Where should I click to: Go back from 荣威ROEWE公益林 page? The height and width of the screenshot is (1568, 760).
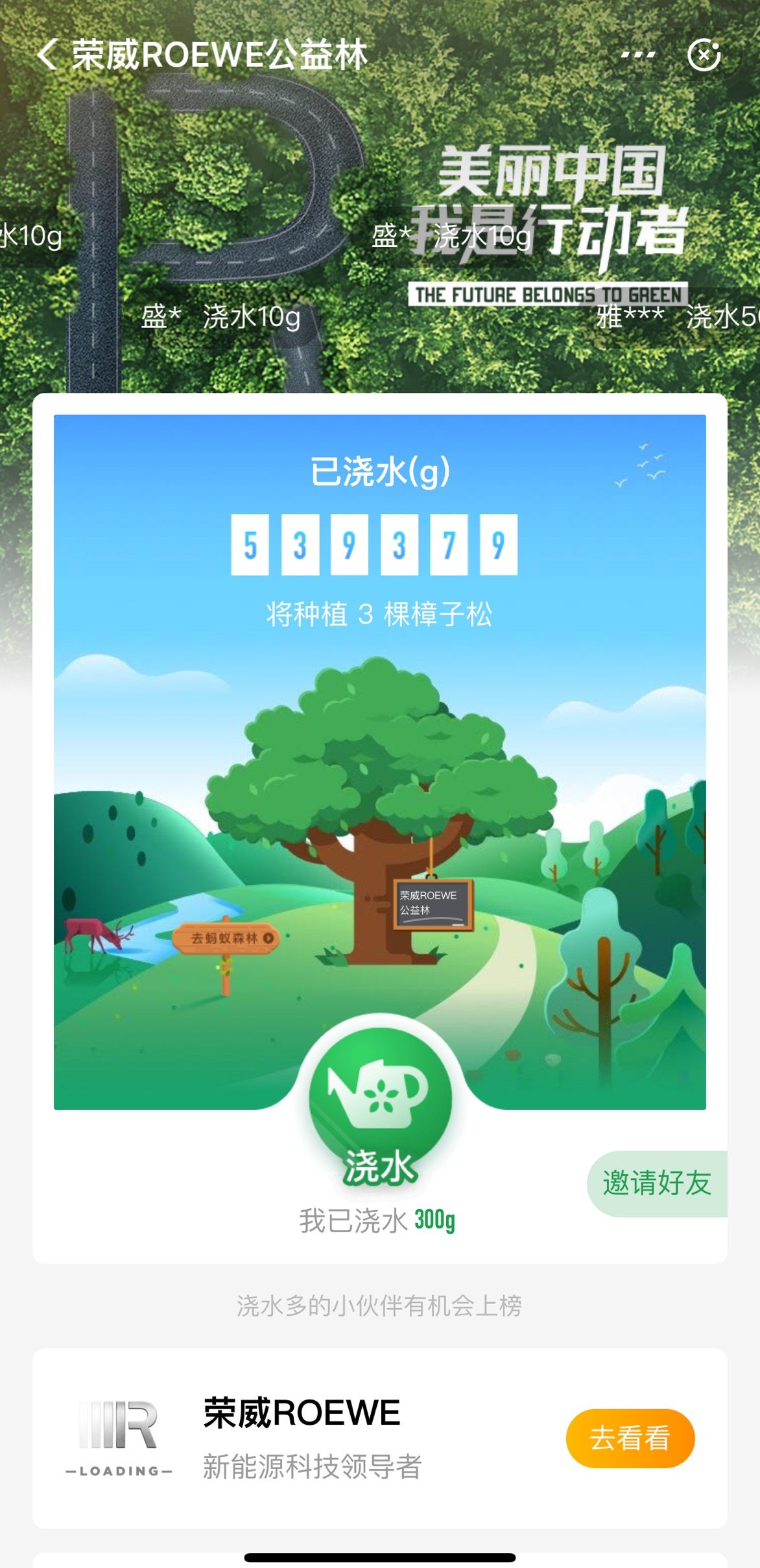point(47,54)
